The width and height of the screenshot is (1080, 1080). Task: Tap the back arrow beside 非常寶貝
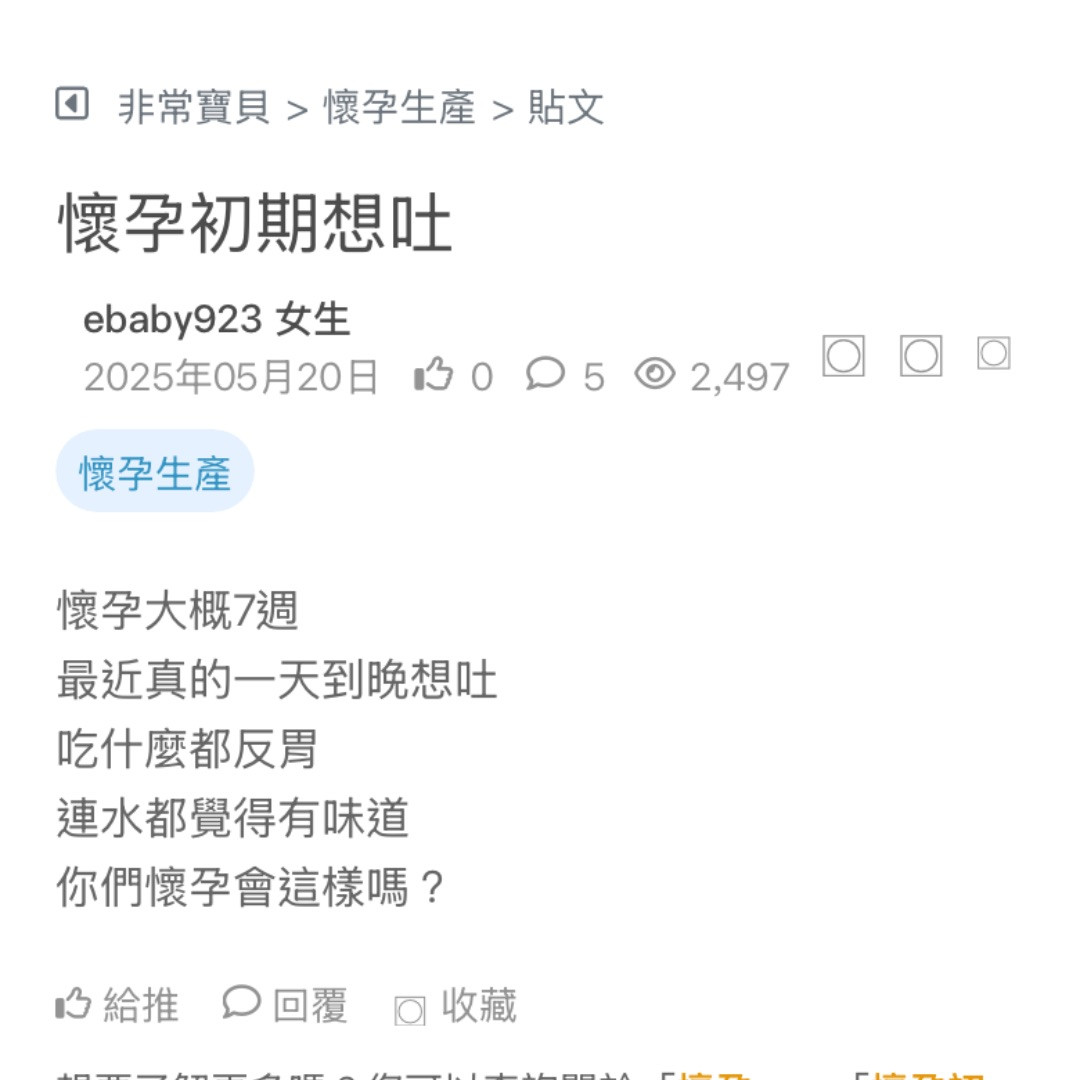click(72, 104)
